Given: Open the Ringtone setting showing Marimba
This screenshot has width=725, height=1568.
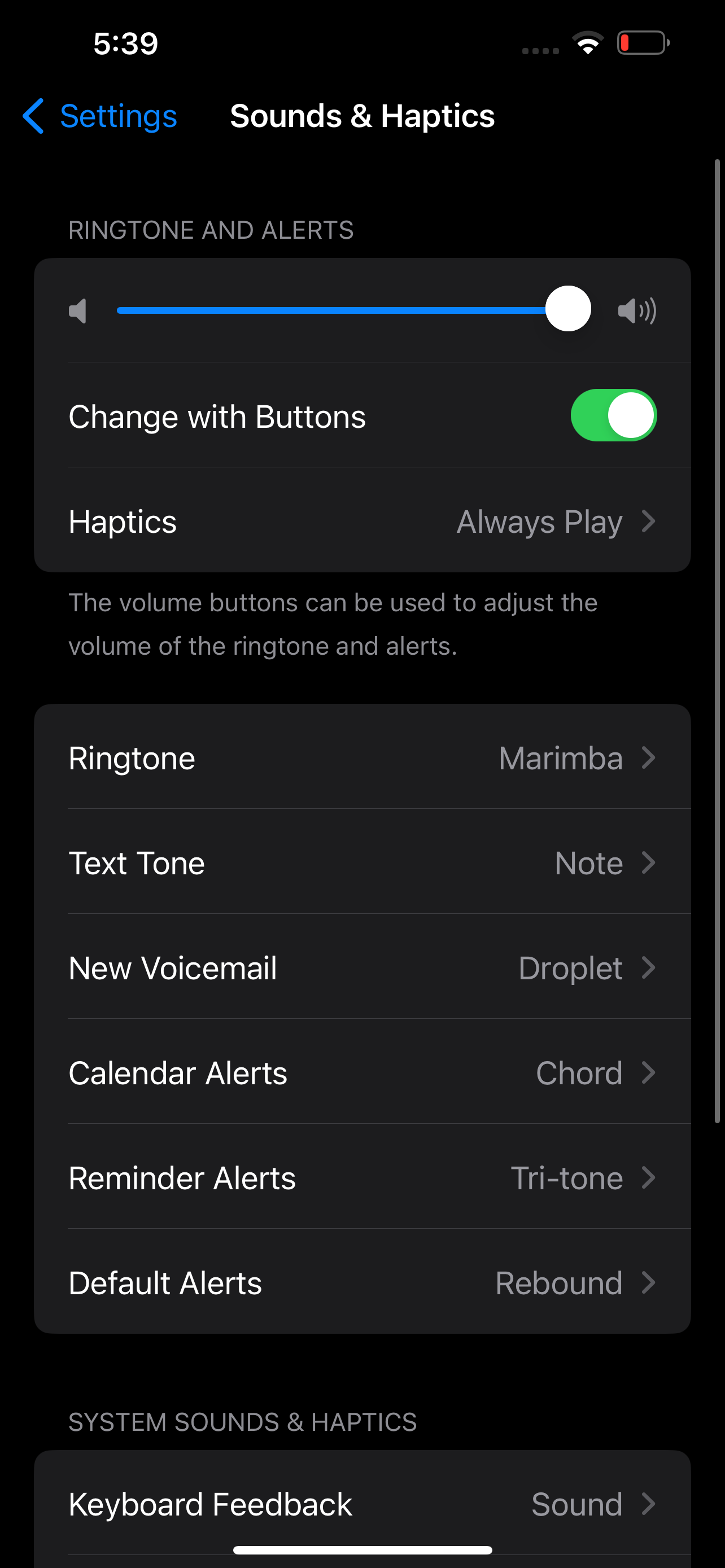Looking at the screenshot, I should coord(362,758).
